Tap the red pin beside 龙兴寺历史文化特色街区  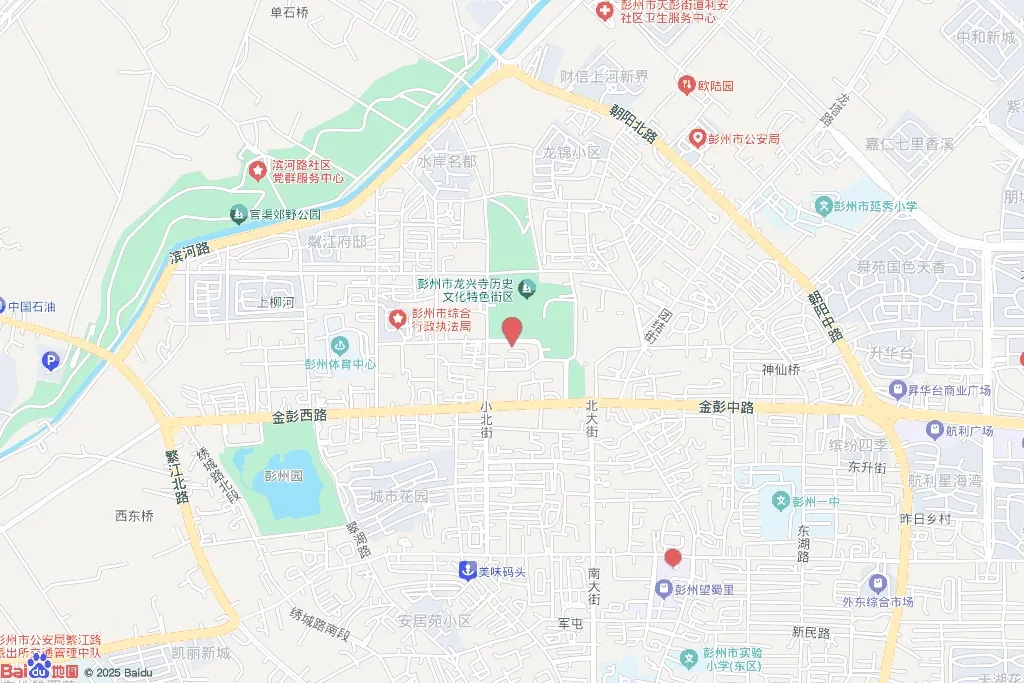pyautogui.click(x=512, y=331)
